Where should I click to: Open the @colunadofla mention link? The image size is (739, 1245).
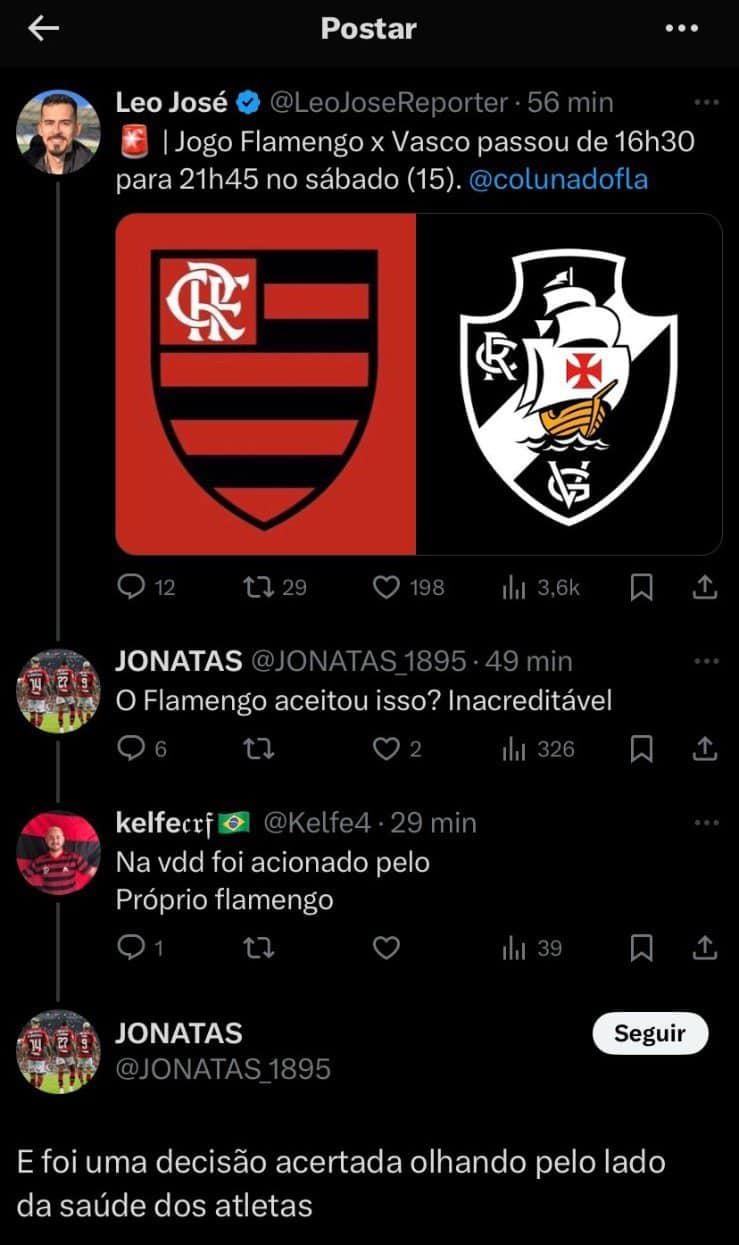coord(558,180)
